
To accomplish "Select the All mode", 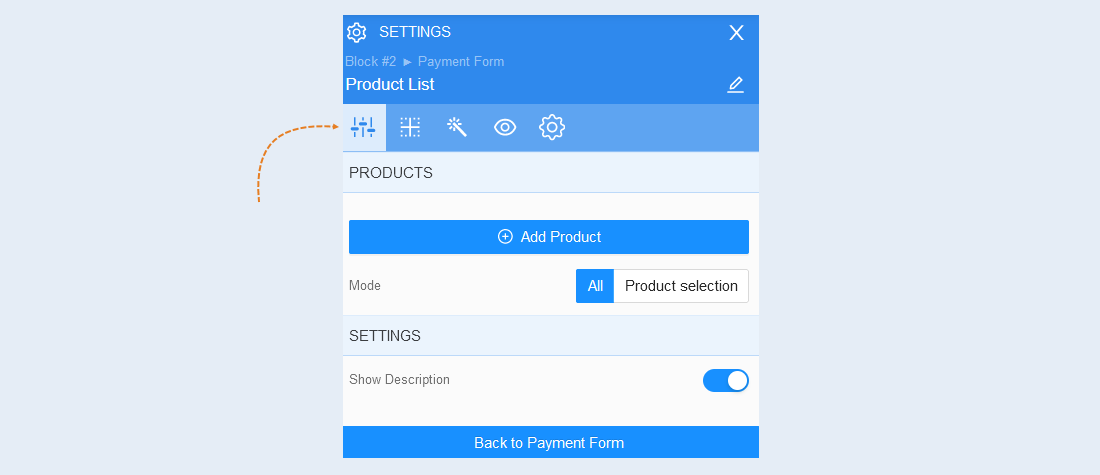I will coord(595,286).
